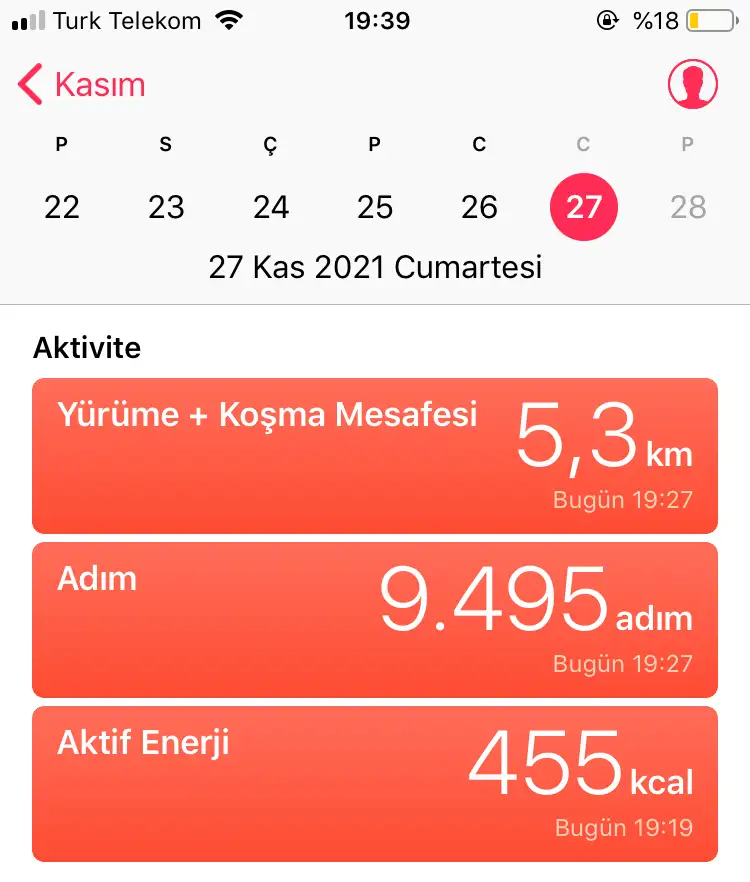The image size is (750, 882).
Task: Select day 26 in the week strip
Action: click(x=479, y=207)
